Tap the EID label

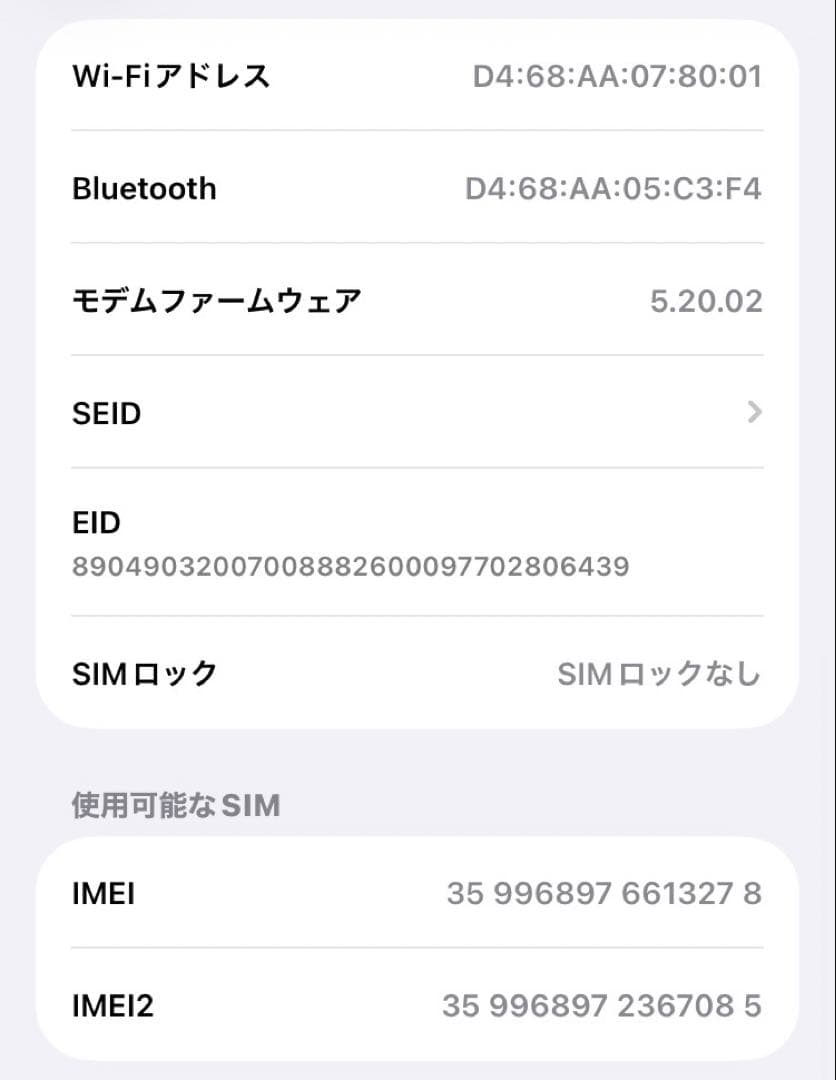97,522
